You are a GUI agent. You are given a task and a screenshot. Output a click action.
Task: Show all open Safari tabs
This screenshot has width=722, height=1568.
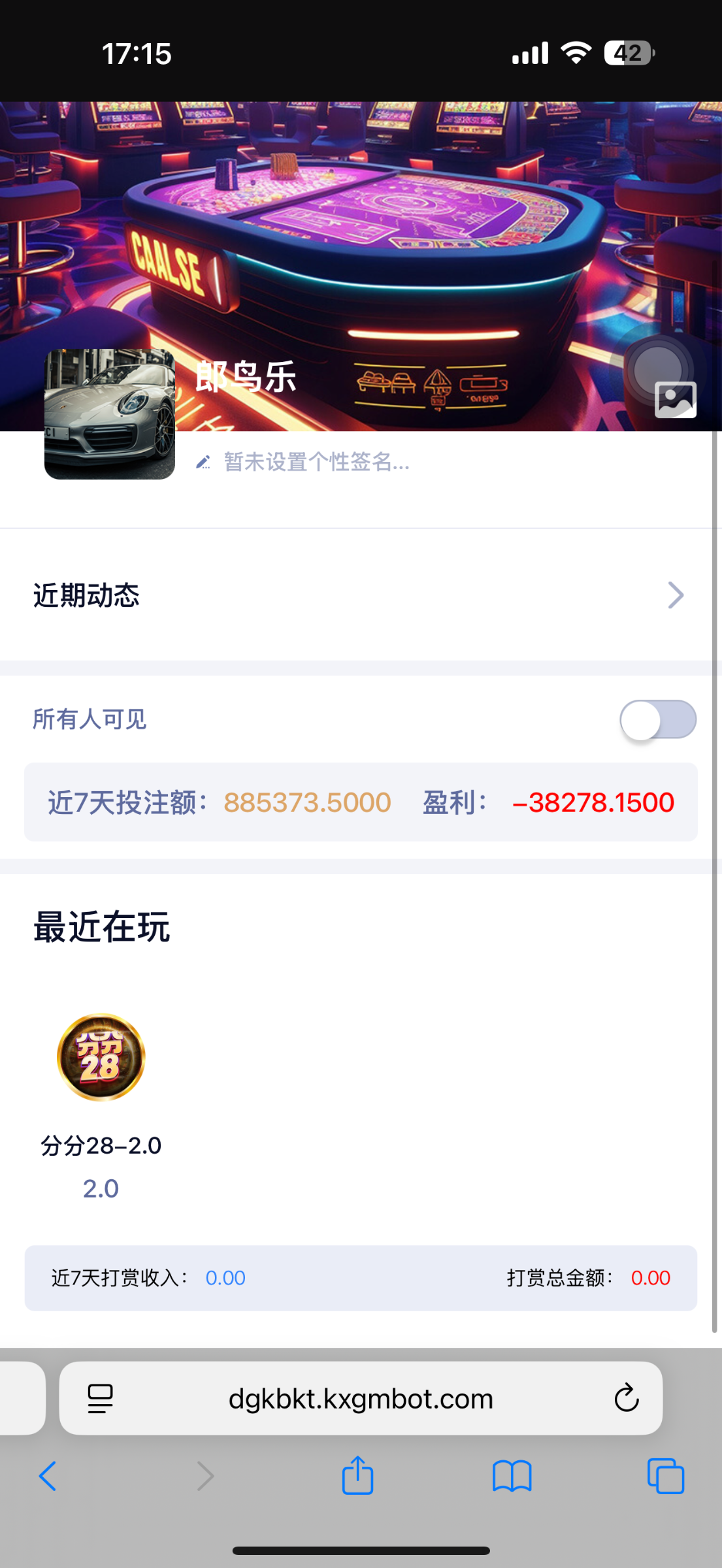coord(665,1476)
